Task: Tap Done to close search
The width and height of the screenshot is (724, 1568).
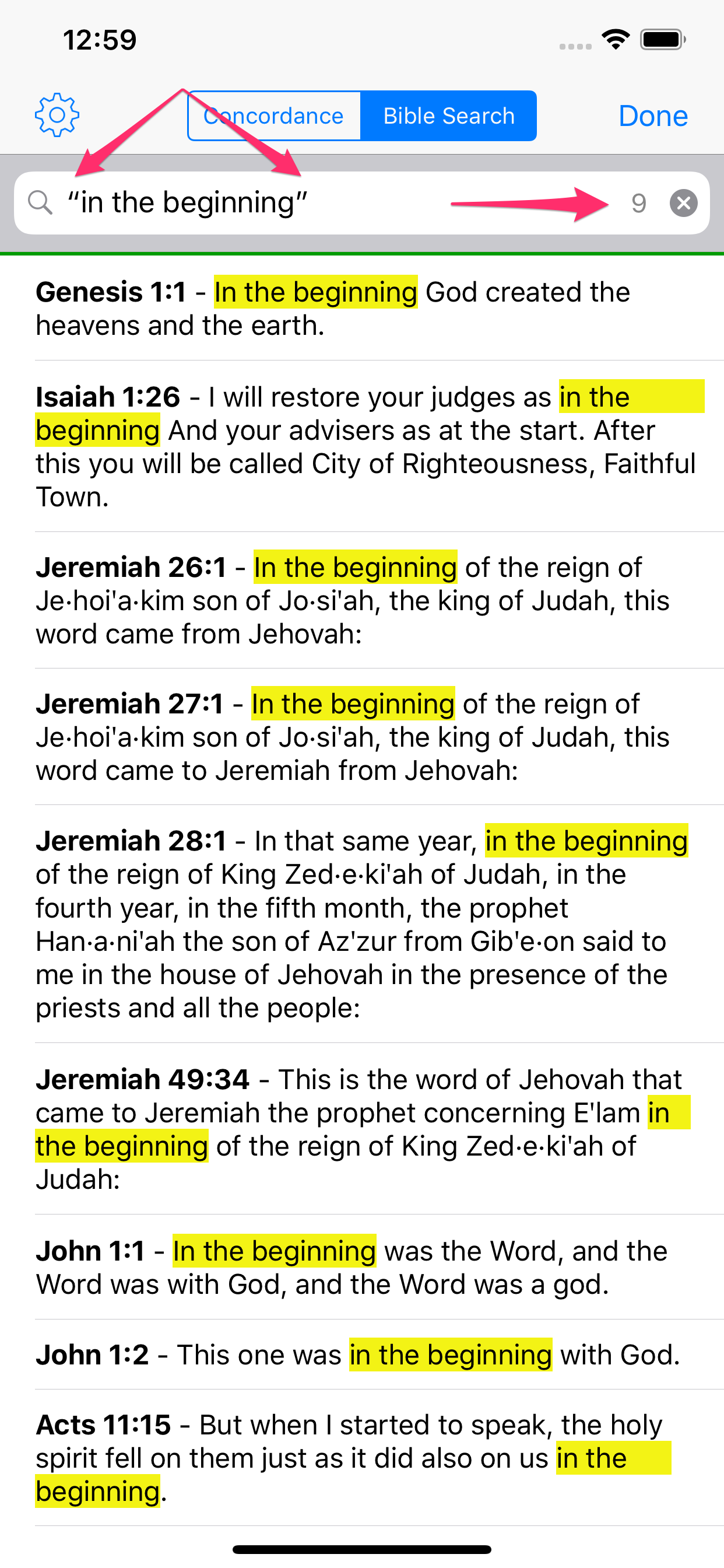Action: pos(653,116)
